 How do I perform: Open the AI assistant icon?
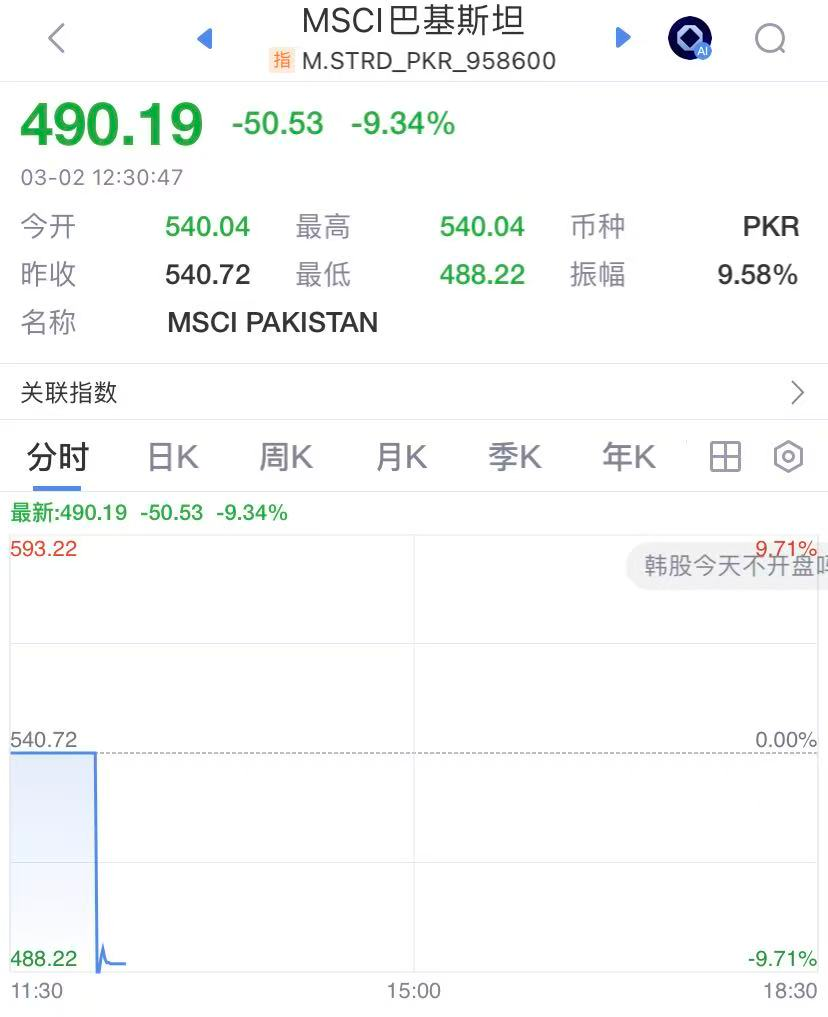[x=689, y=39]
